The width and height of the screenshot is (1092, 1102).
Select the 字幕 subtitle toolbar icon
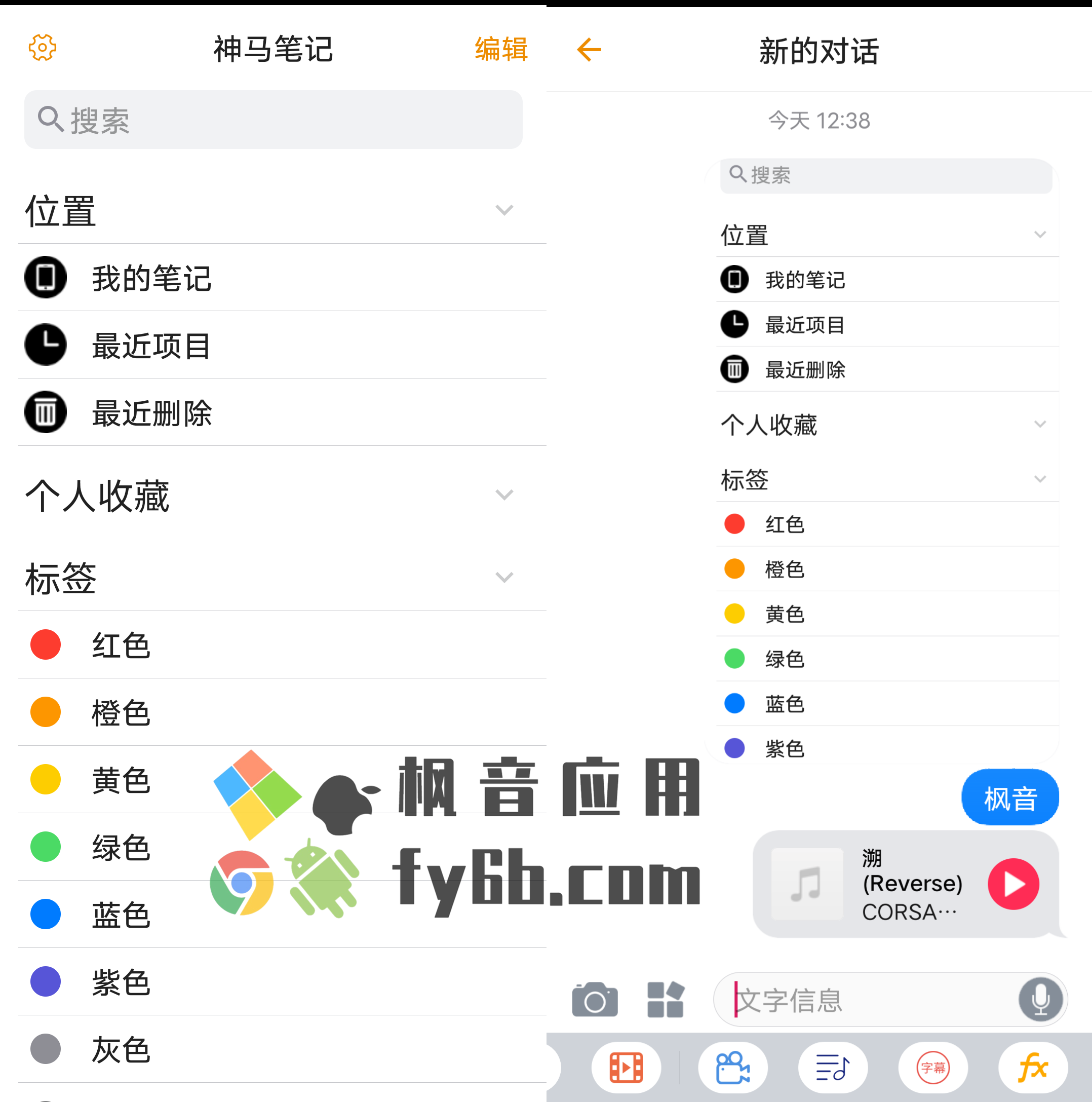933,1068
